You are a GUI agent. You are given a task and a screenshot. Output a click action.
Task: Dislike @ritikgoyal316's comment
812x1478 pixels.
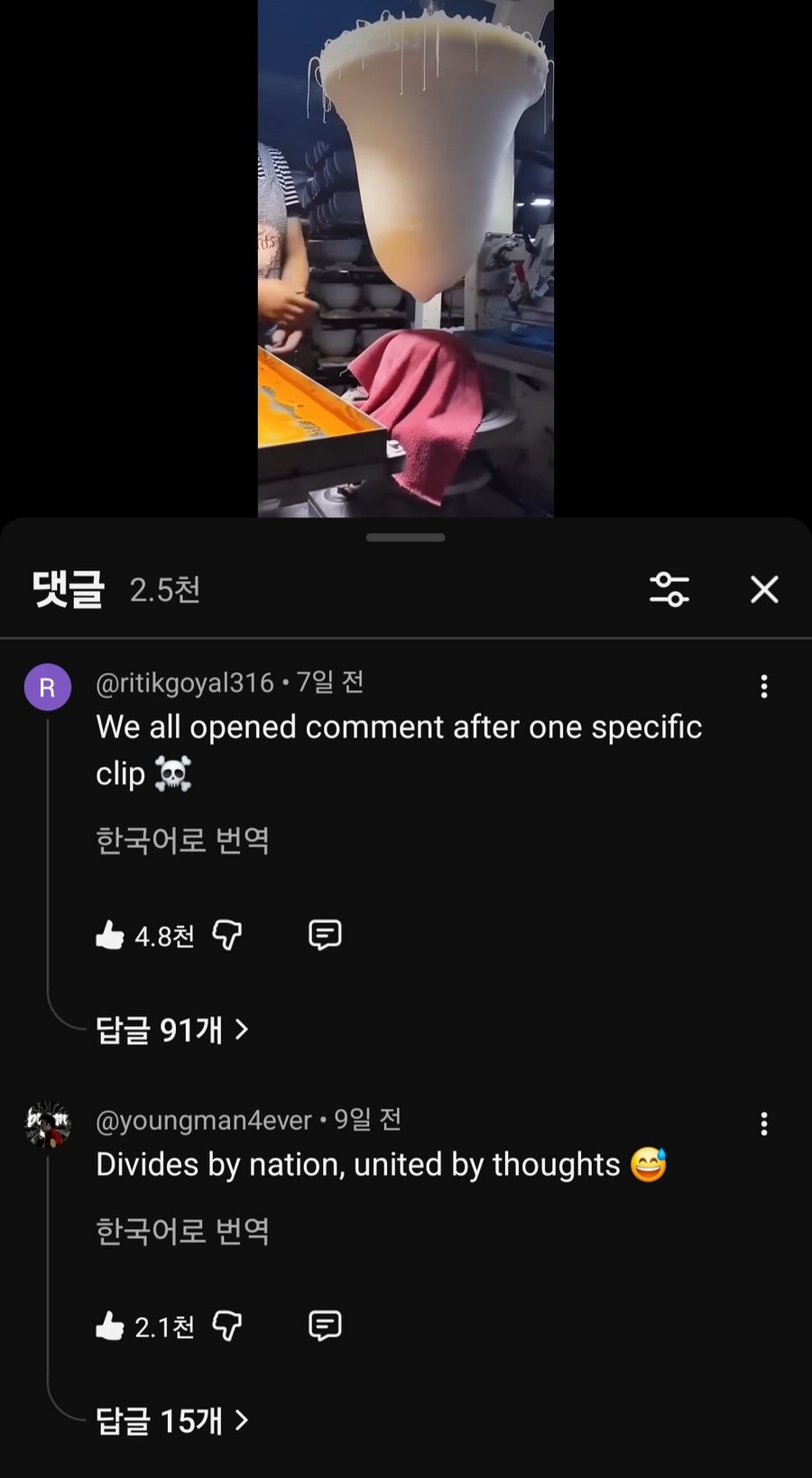[227, 937]
